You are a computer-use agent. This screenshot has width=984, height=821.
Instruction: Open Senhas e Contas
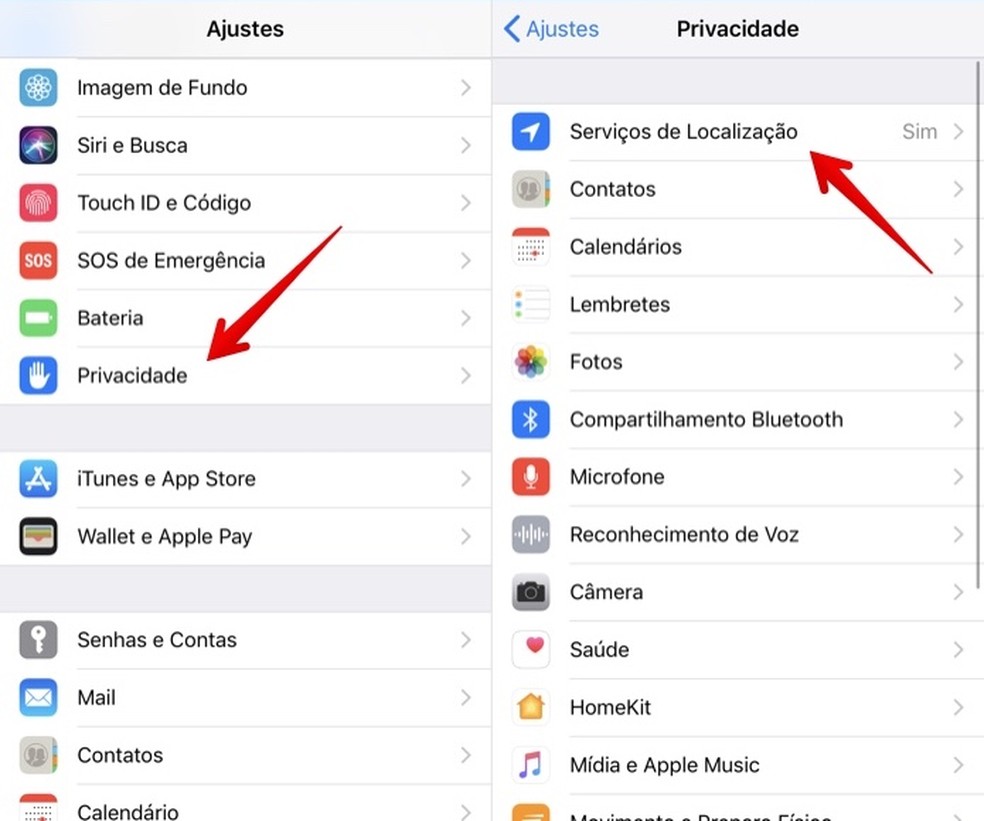click(x=157, y=640)
